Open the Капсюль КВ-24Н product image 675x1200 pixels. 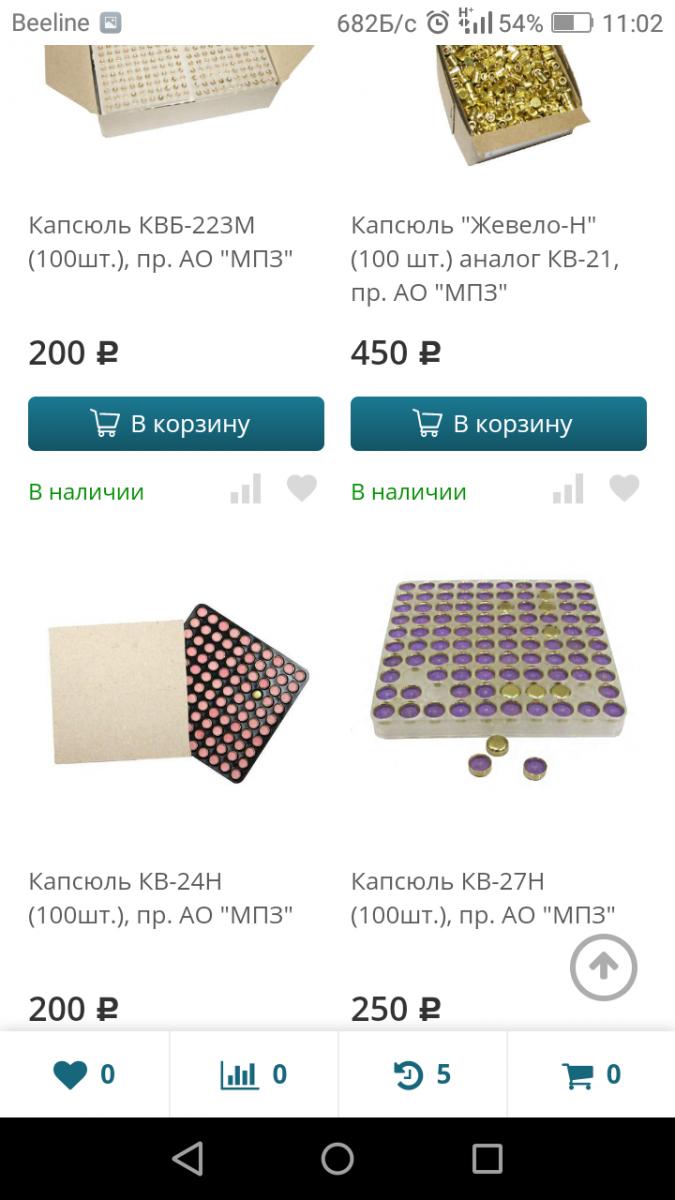tap(176, 692)
